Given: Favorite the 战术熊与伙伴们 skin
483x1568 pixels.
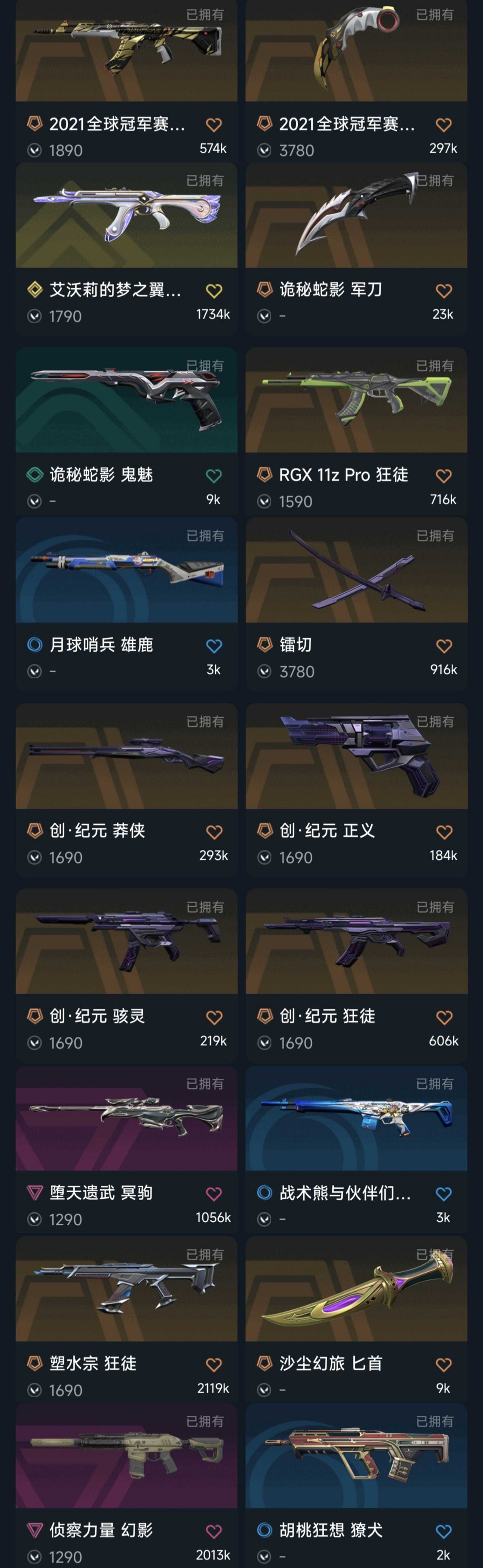Looking at the screenshot, I should pyautogui.click(x=444, y=1193).
